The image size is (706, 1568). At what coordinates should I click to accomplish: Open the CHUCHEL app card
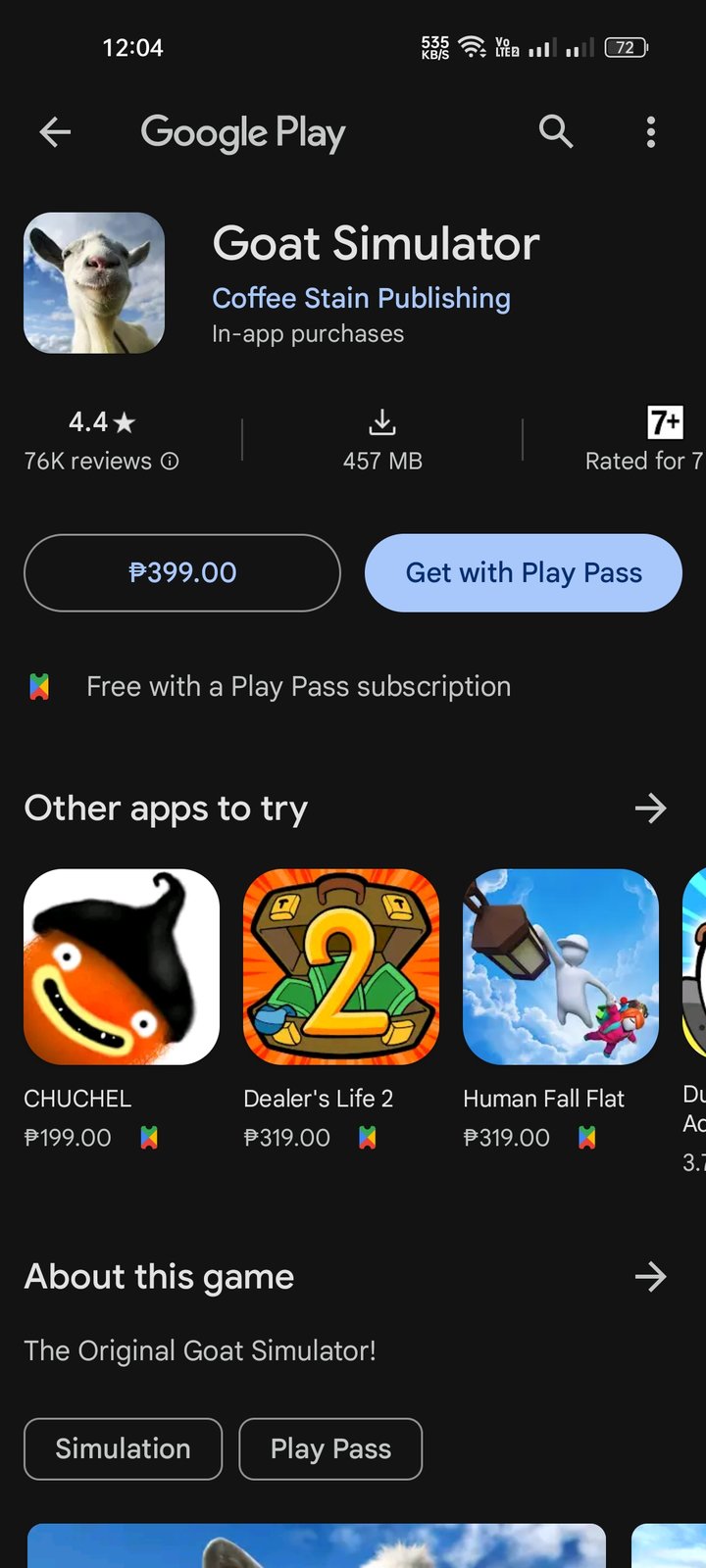[x=122, y=967]
